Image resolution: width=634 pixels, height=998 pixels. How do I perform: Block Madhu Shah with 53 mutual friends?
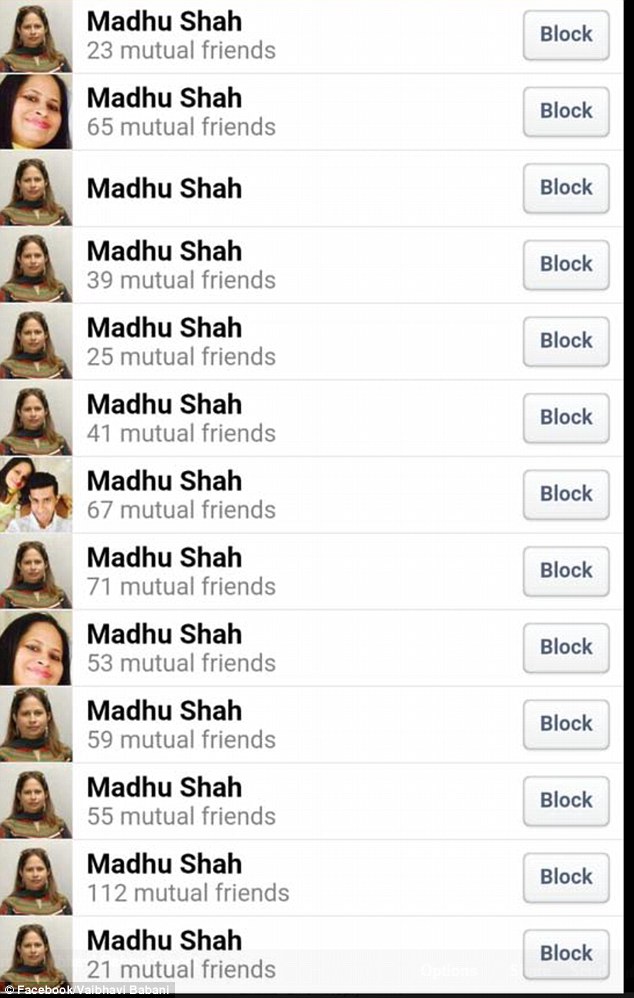pos(566,648)
